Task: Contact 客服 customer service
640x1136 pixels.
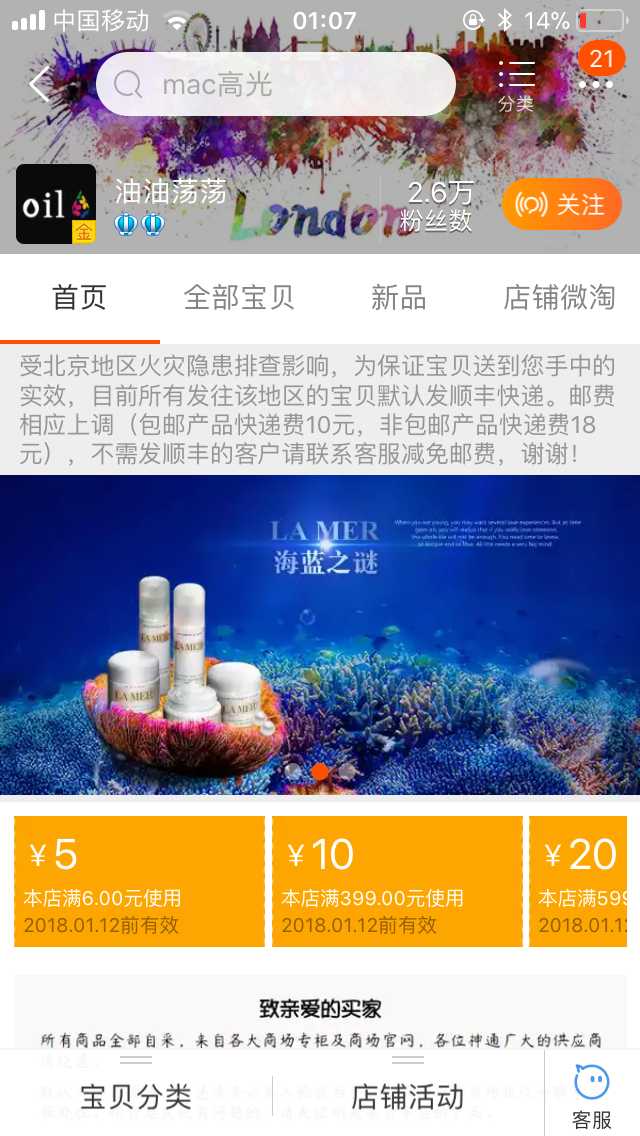Action: [592, 1096]
